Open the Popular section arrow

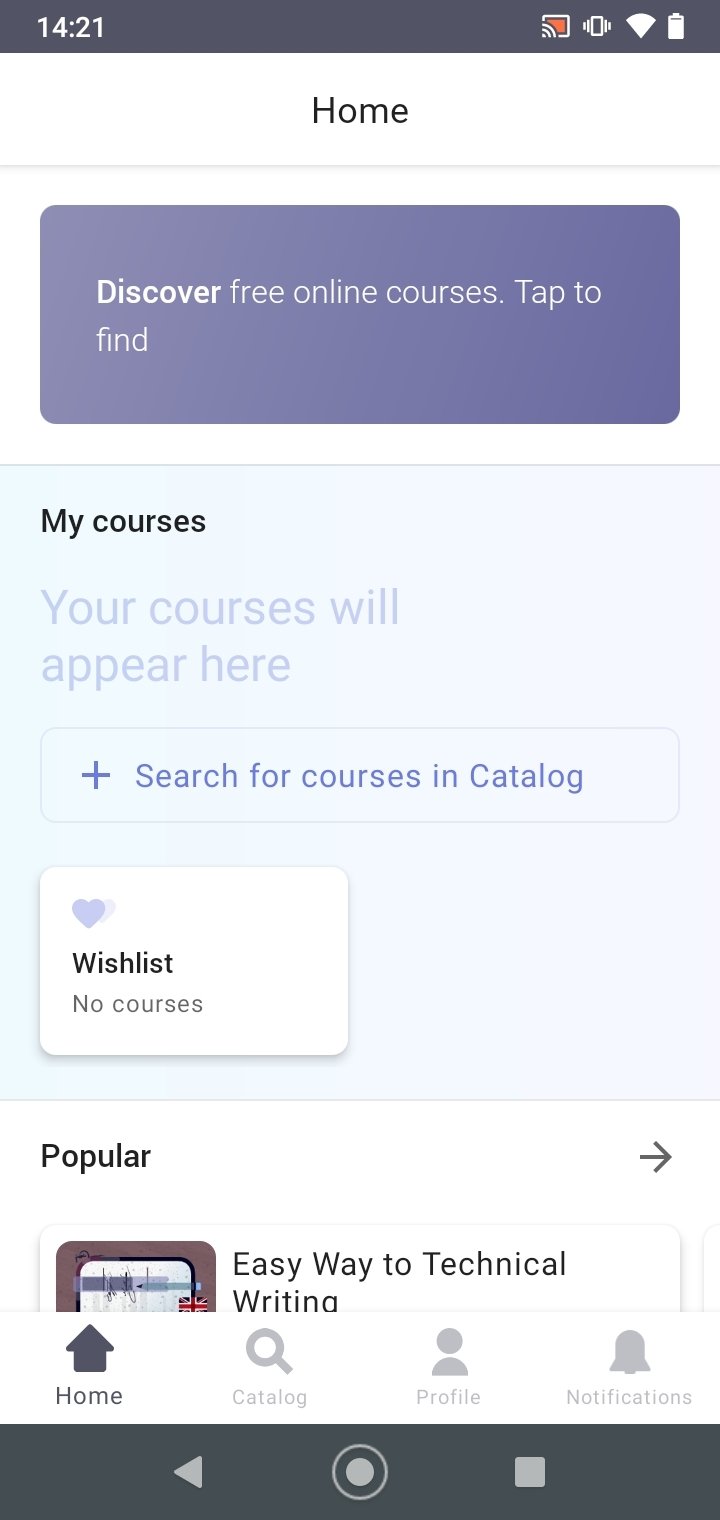pos(656,1157)
